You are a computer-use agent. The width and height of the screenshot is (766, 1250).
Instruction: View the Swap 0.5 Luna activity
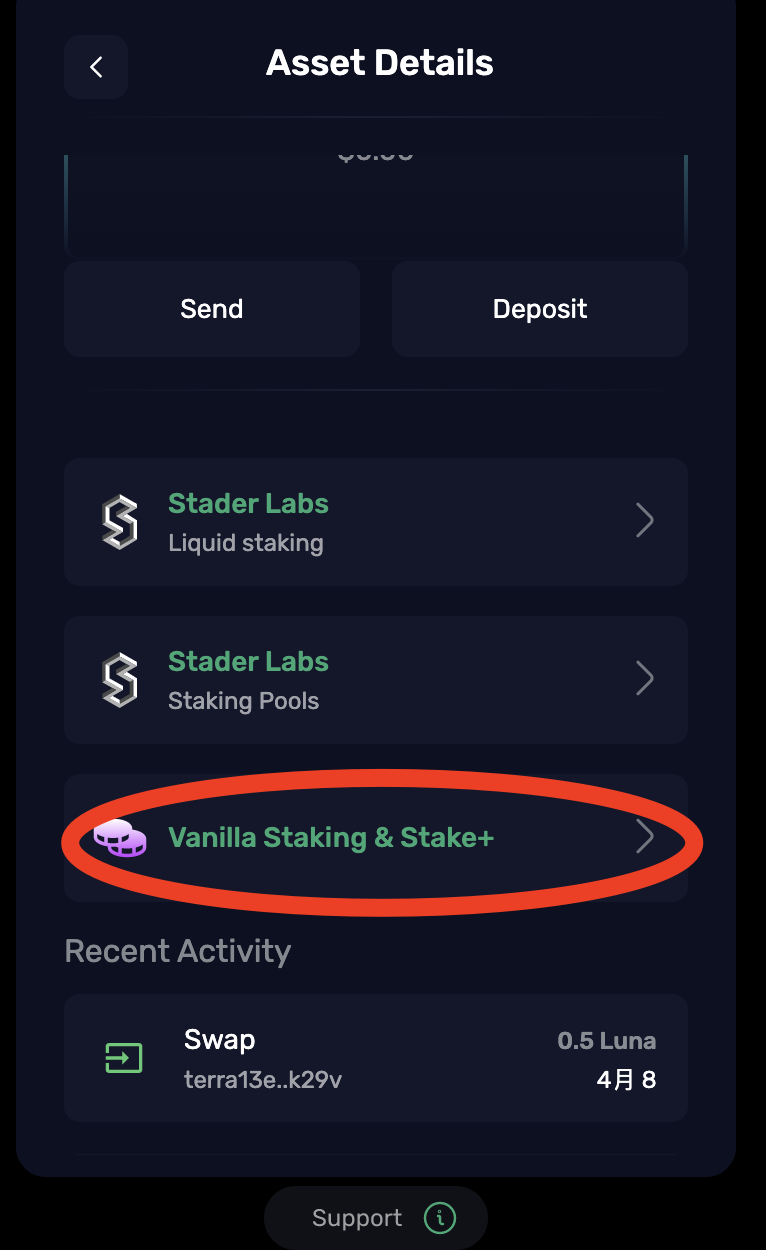click(375, 1058)
